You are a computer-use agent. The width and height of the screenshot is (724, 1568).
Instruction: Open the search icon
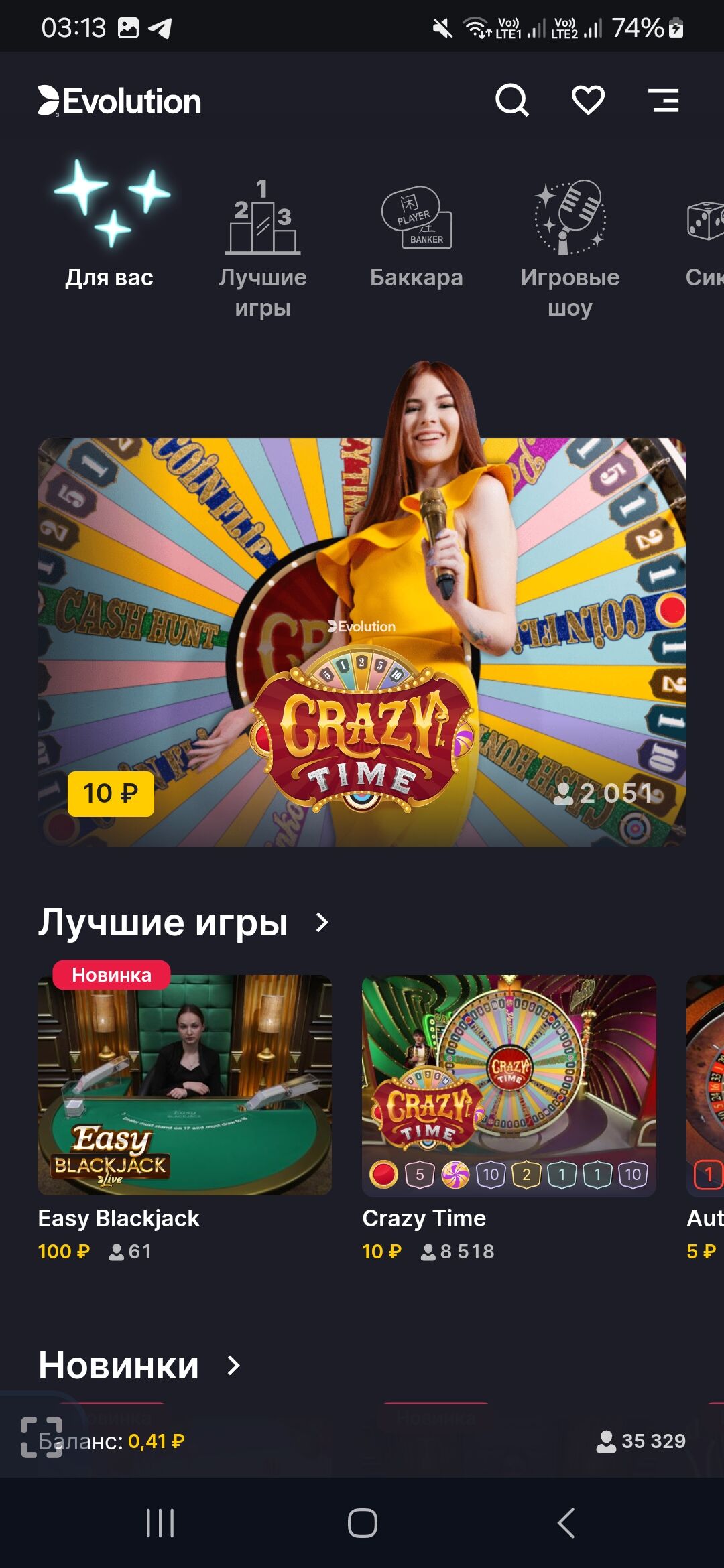click(x=512, y=101)
